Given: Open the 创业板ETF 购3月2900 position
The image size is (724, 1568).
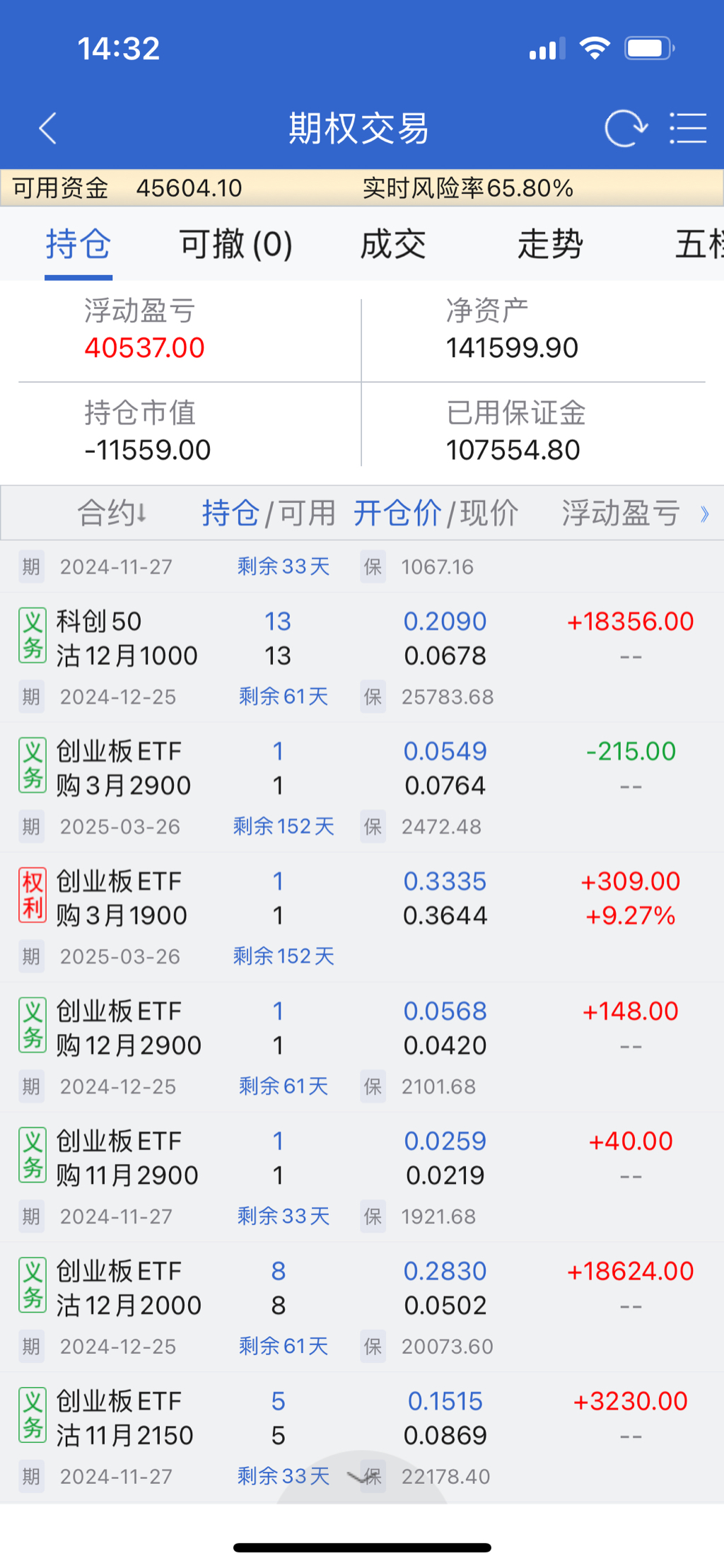Looking at the screenshot, I should (x=124, y=769).
